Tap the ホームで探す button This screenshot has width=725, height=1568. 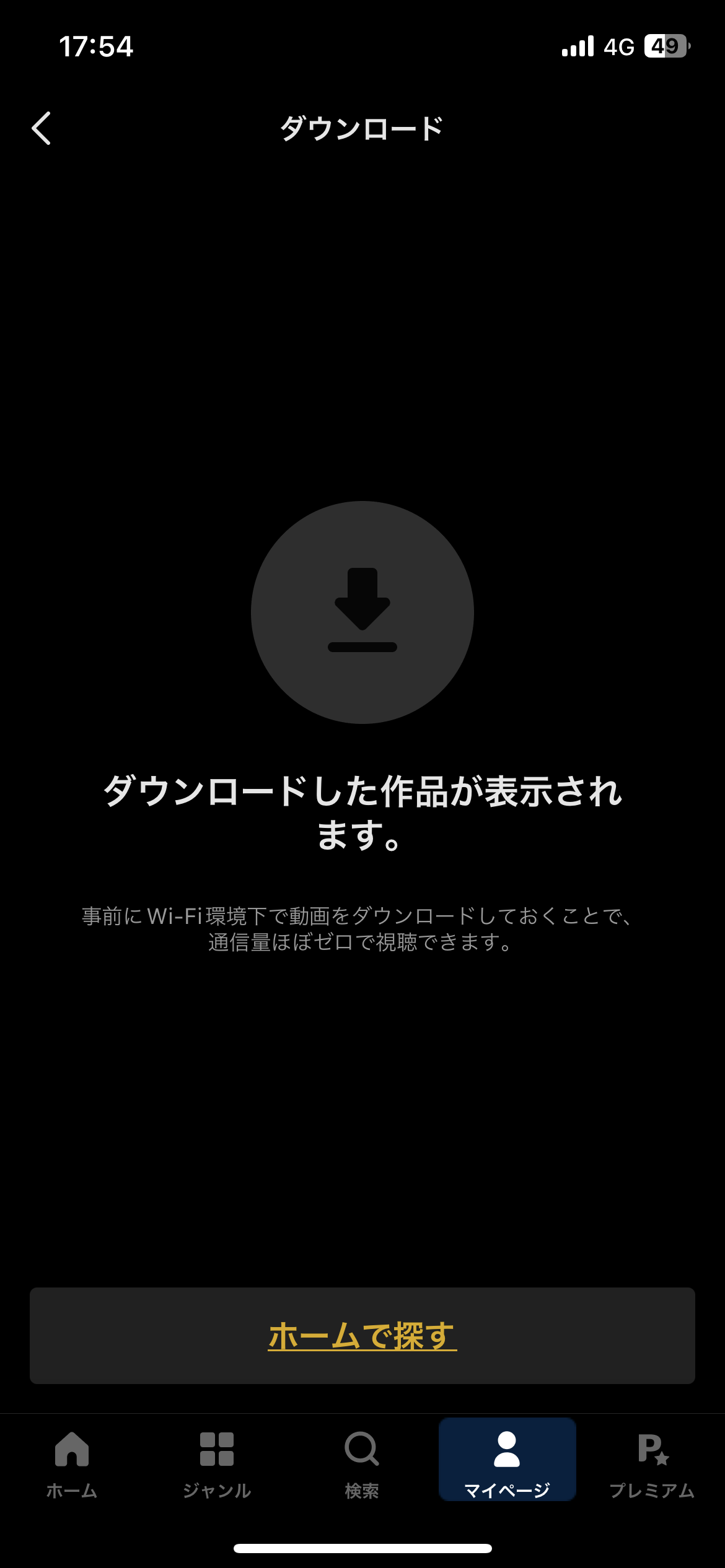[362, 1336]
